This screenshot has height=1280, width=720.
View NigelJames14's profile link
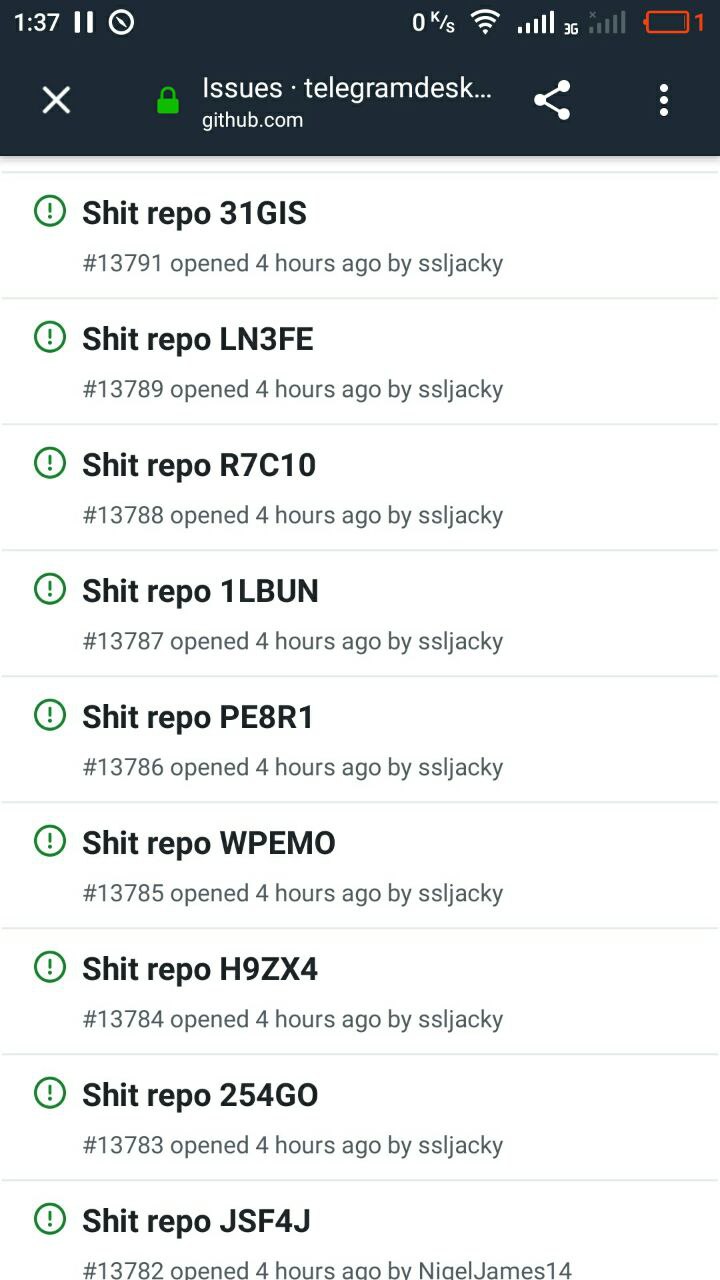[495, 1270]
